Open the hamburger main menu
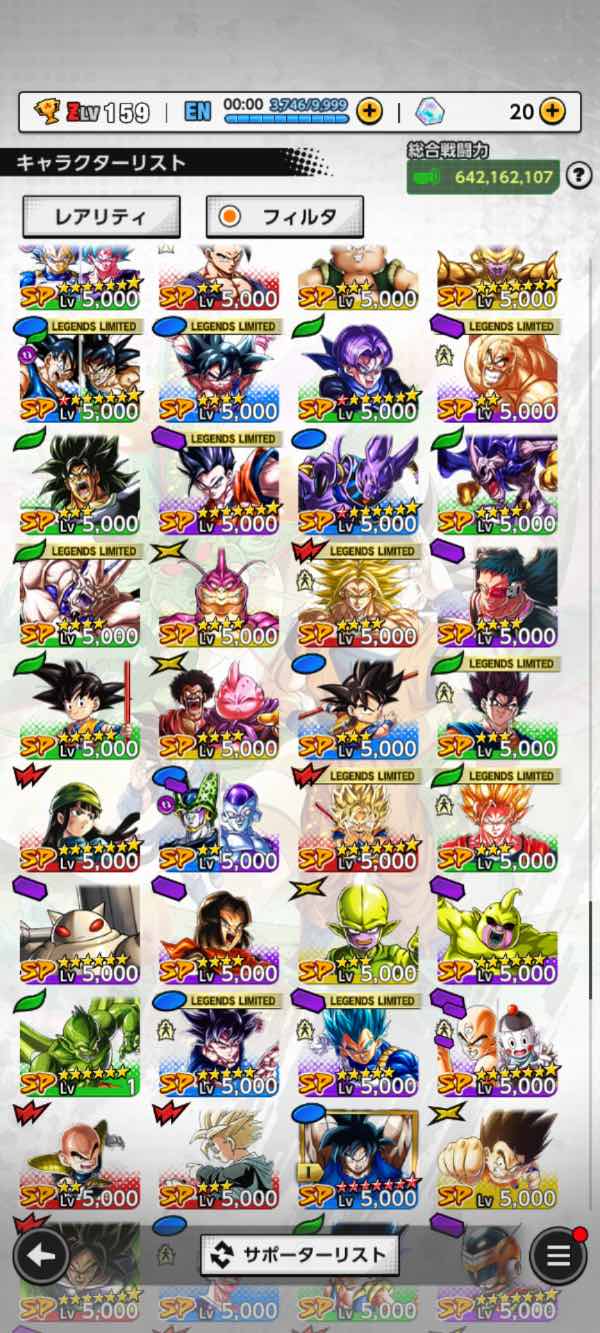Viewport: 600px width, 1333px height. pyautogui.click(x=558, y=1255)
